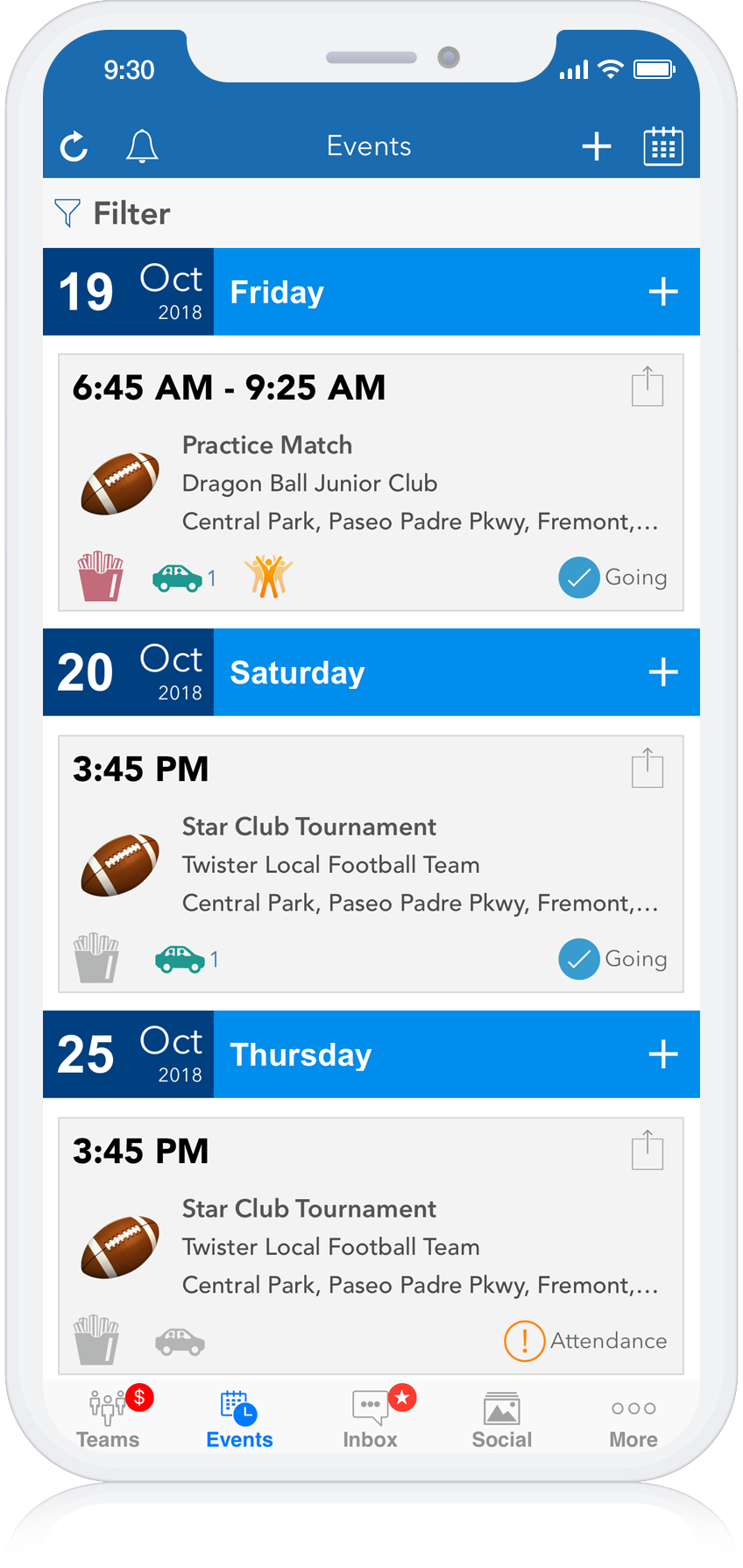Open the notifications bell
743x1568 pixels.
(x=142, y=146)
